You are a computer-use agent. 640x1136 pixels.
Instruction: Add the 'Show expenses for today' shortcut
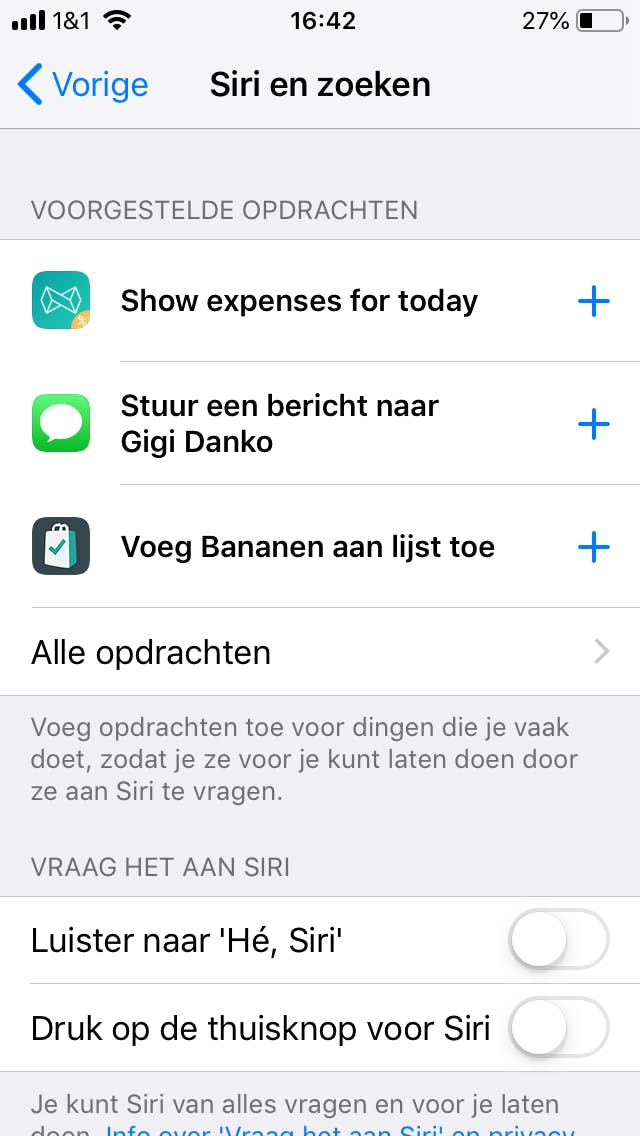[594, 301]
